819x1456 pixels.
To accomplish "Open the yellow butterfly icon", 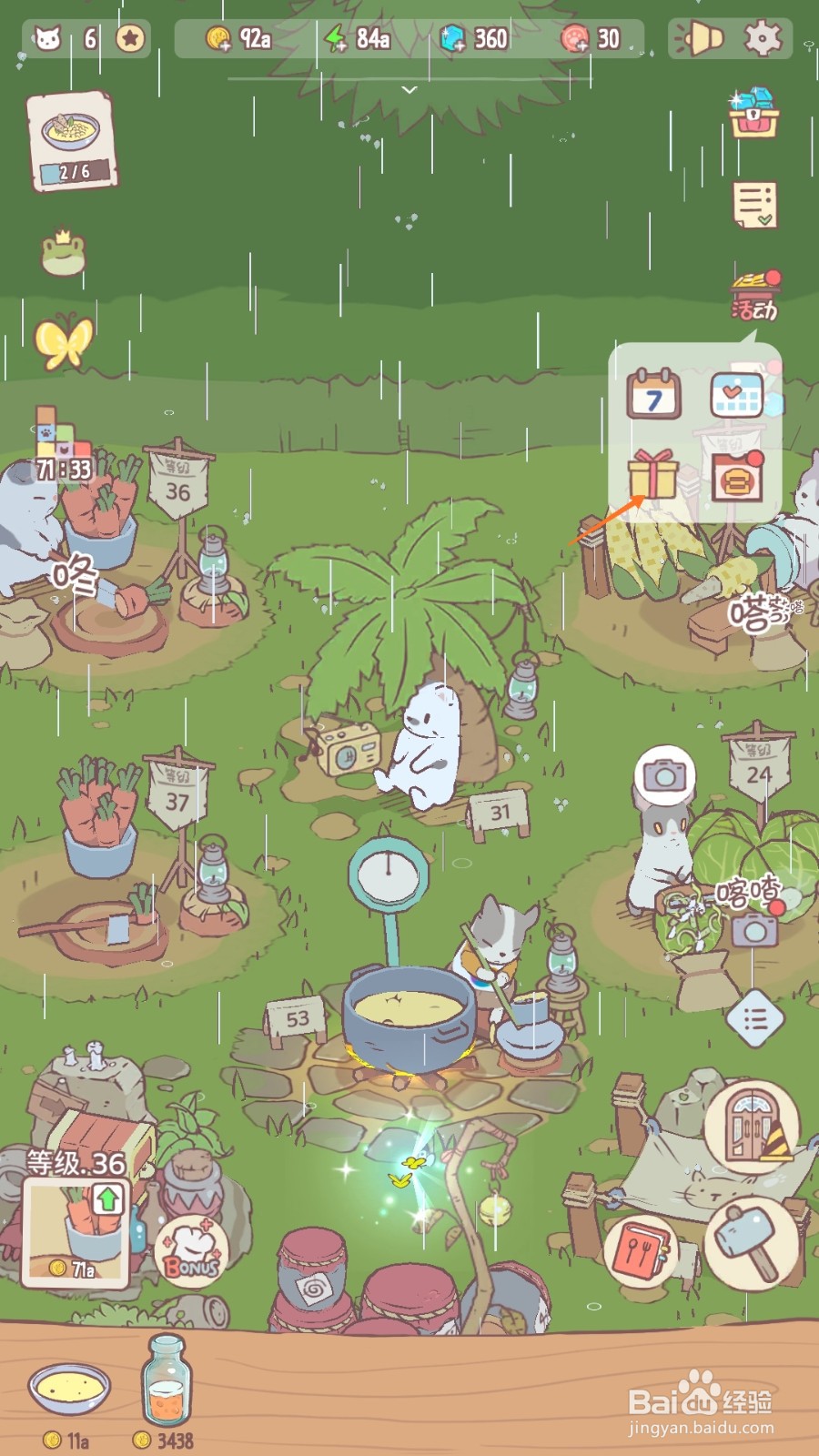I will [63, 342].
